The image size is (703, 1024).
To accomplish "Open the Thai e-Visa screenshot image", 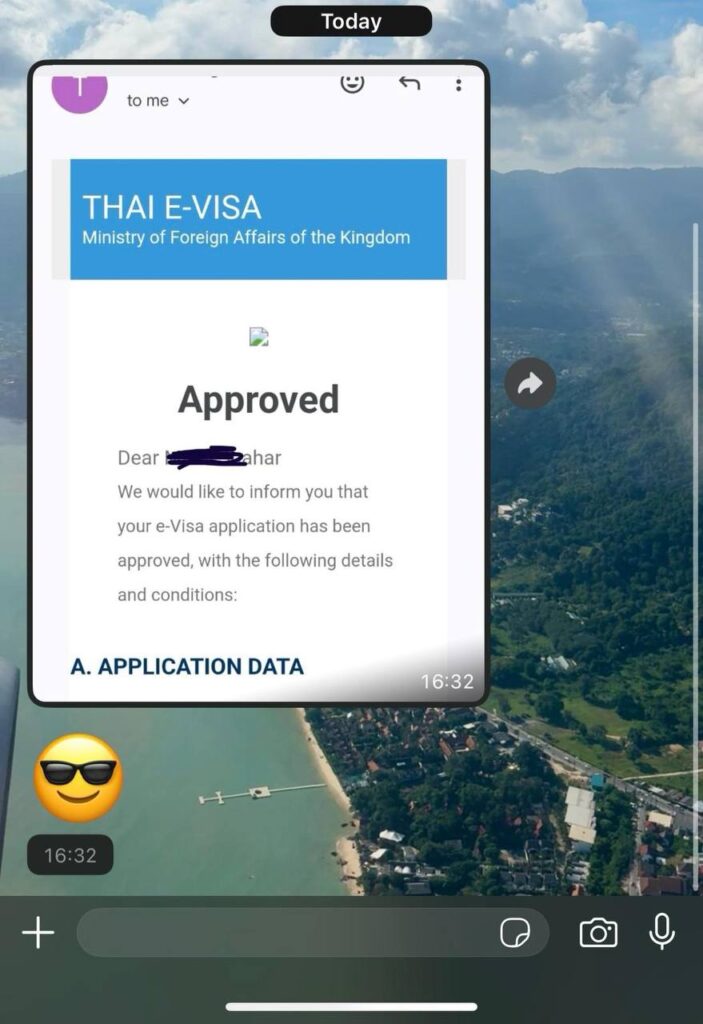I will tap(258, 400).
